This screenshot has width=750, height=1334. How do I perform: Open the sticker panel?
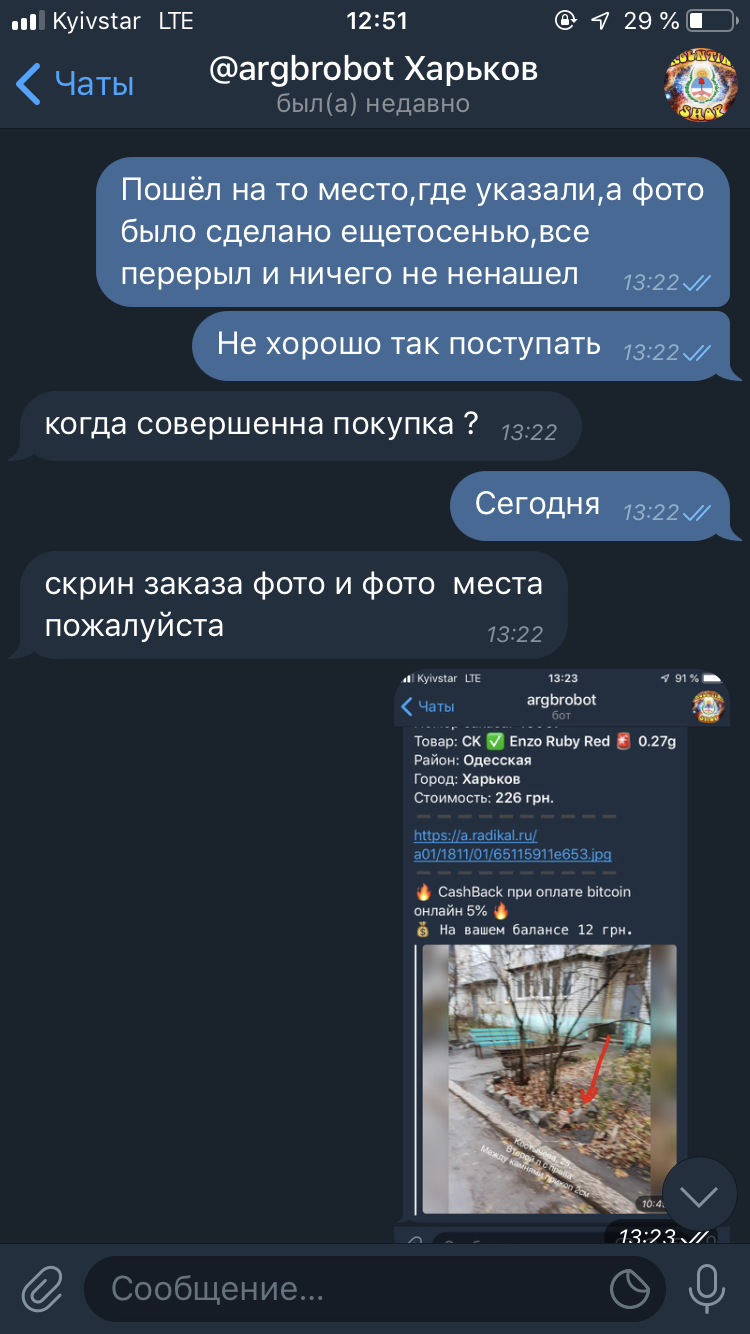coord(630,1289)
